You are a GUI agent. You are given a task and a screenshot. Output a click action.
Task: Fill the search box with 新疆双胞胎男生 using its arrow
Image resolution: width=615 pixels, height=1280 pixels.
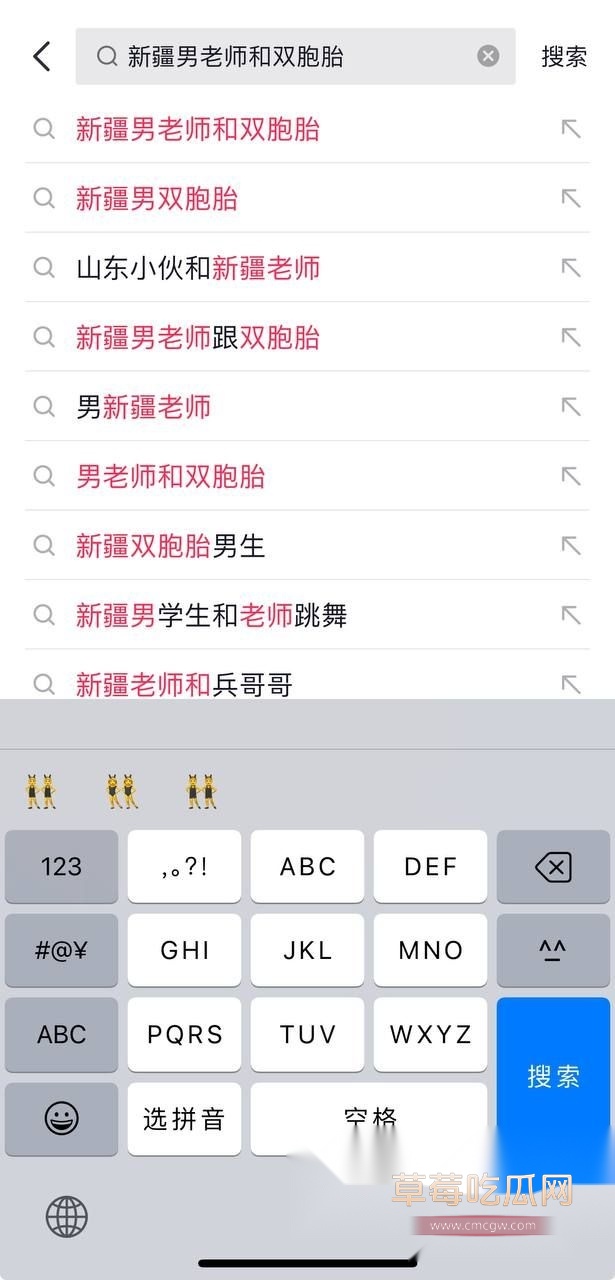tap(571, 546)
